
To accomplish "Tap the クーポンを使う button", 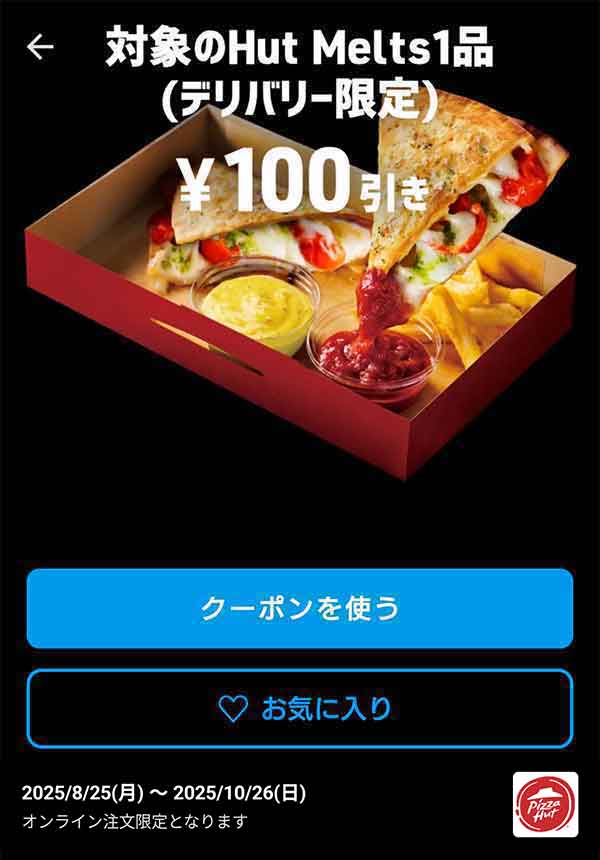I will [x=300, y=608].
